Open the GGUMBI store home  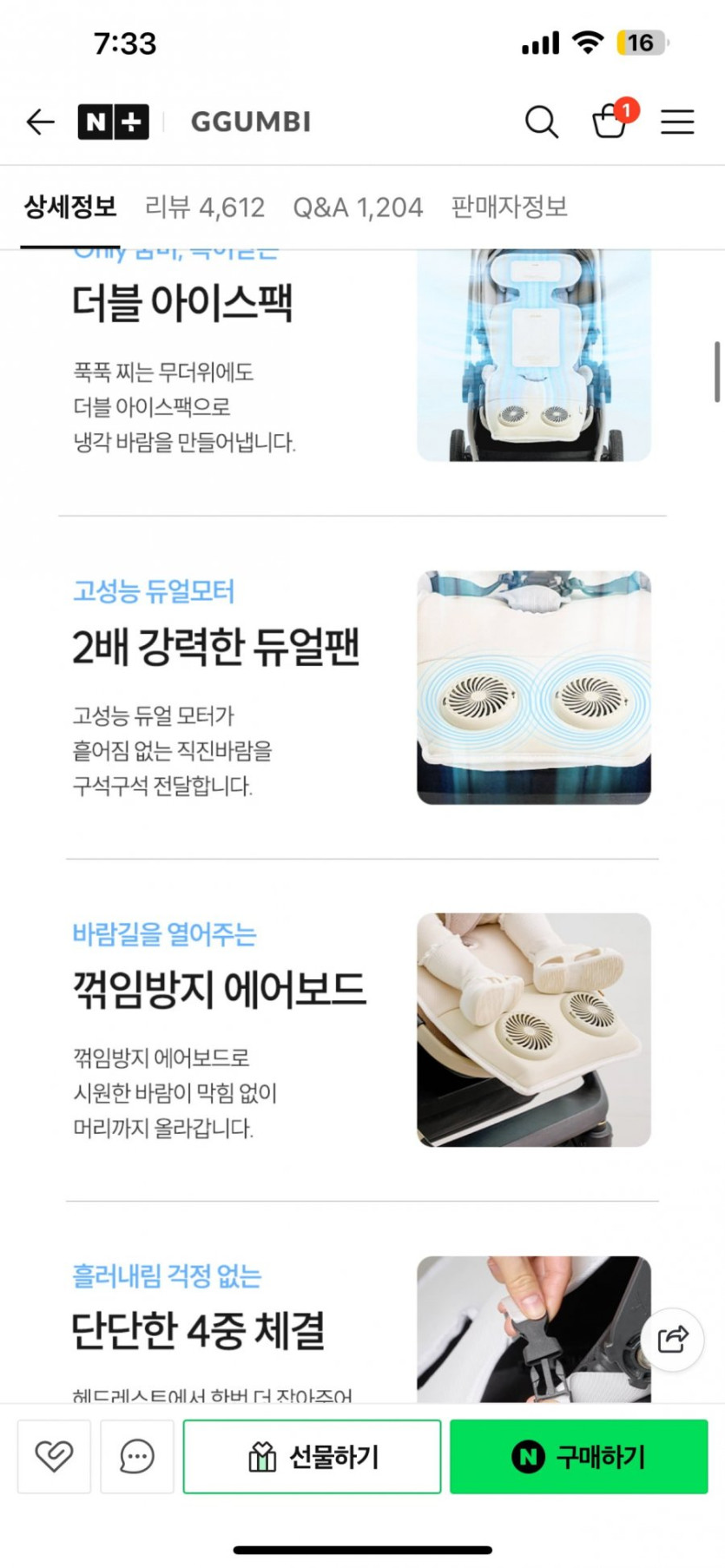[251, 122]
